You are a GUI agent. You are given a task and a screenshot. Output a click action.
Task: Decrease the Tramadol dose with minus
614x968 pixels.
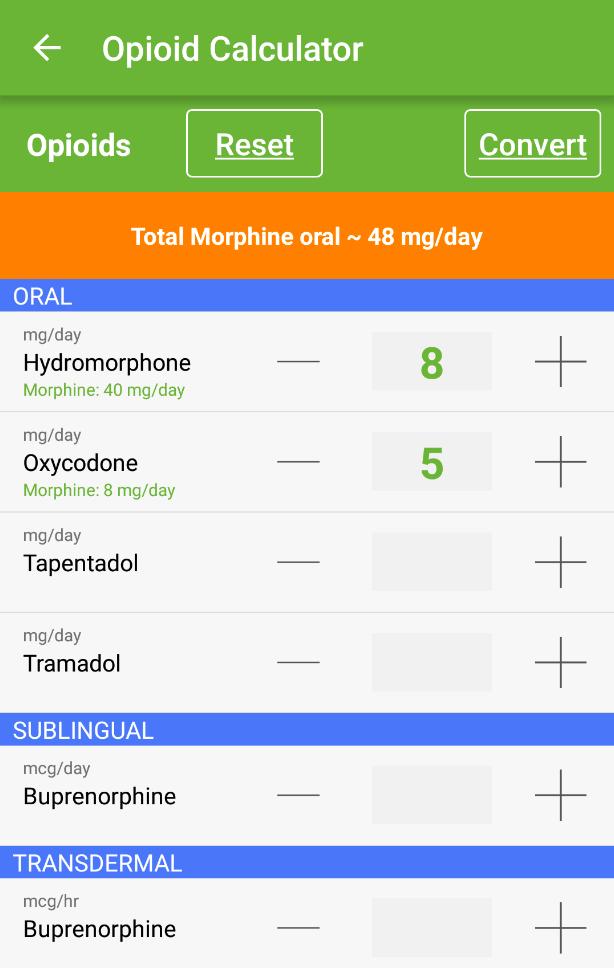298,662
